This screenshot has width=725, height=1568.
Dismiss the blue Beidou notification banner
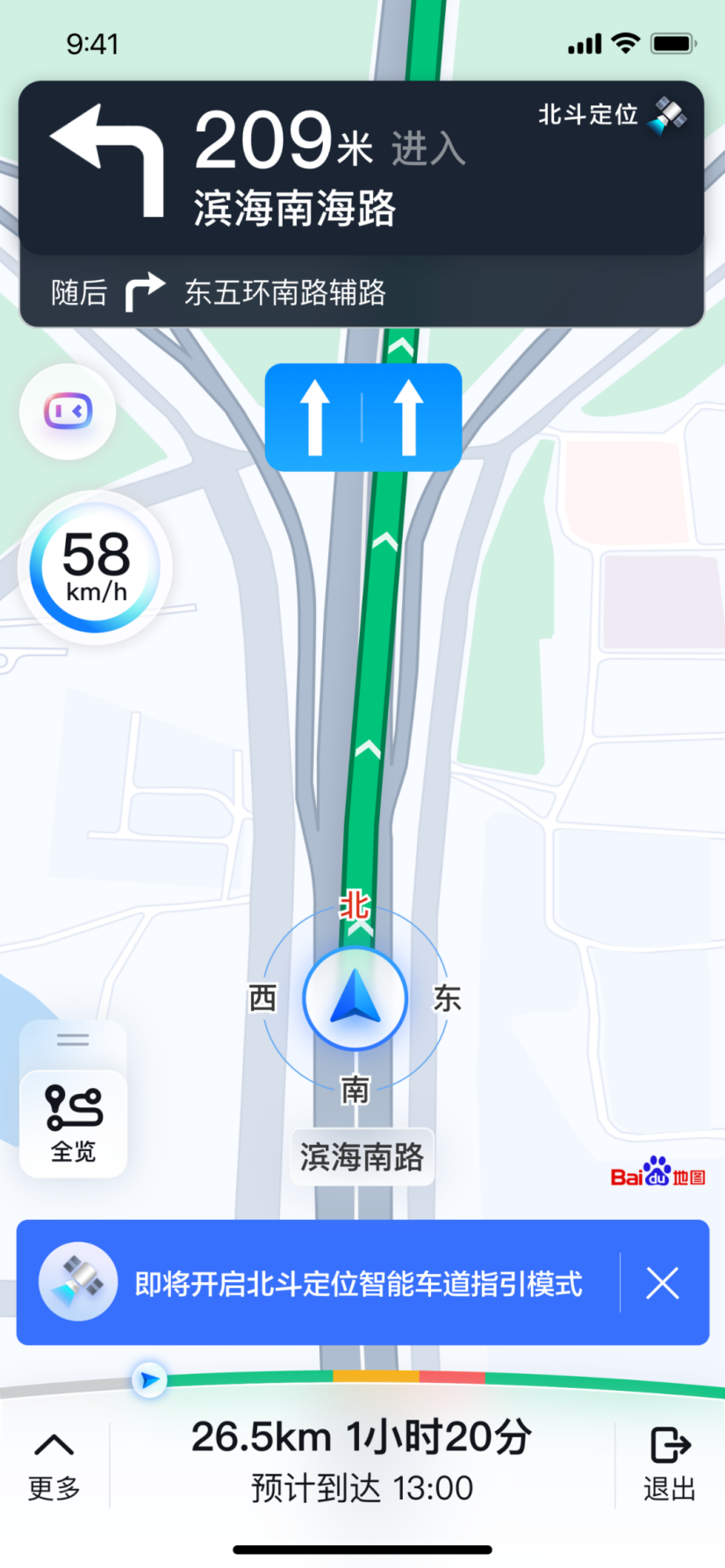663,1283
